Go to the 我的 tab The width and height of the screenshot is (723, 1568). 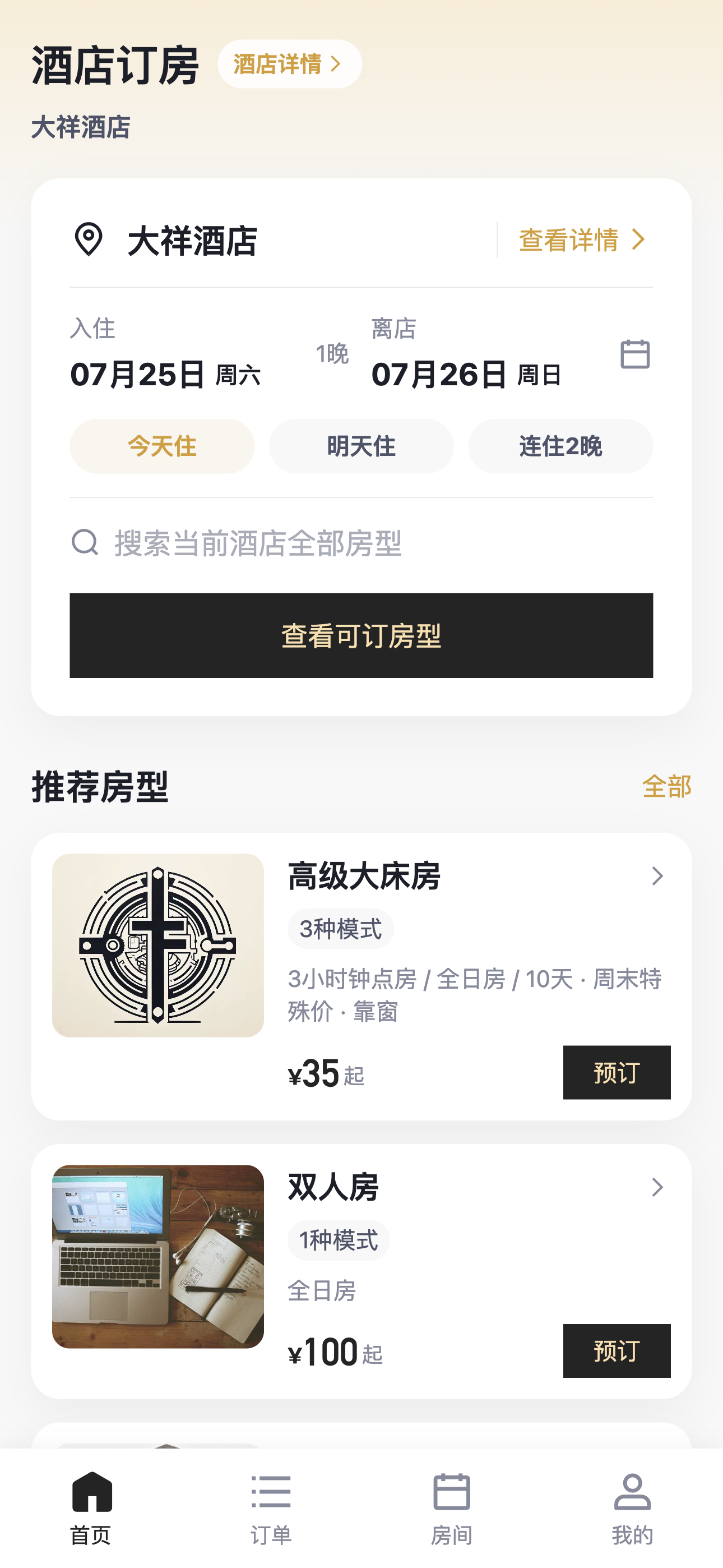pos(632,1509)
